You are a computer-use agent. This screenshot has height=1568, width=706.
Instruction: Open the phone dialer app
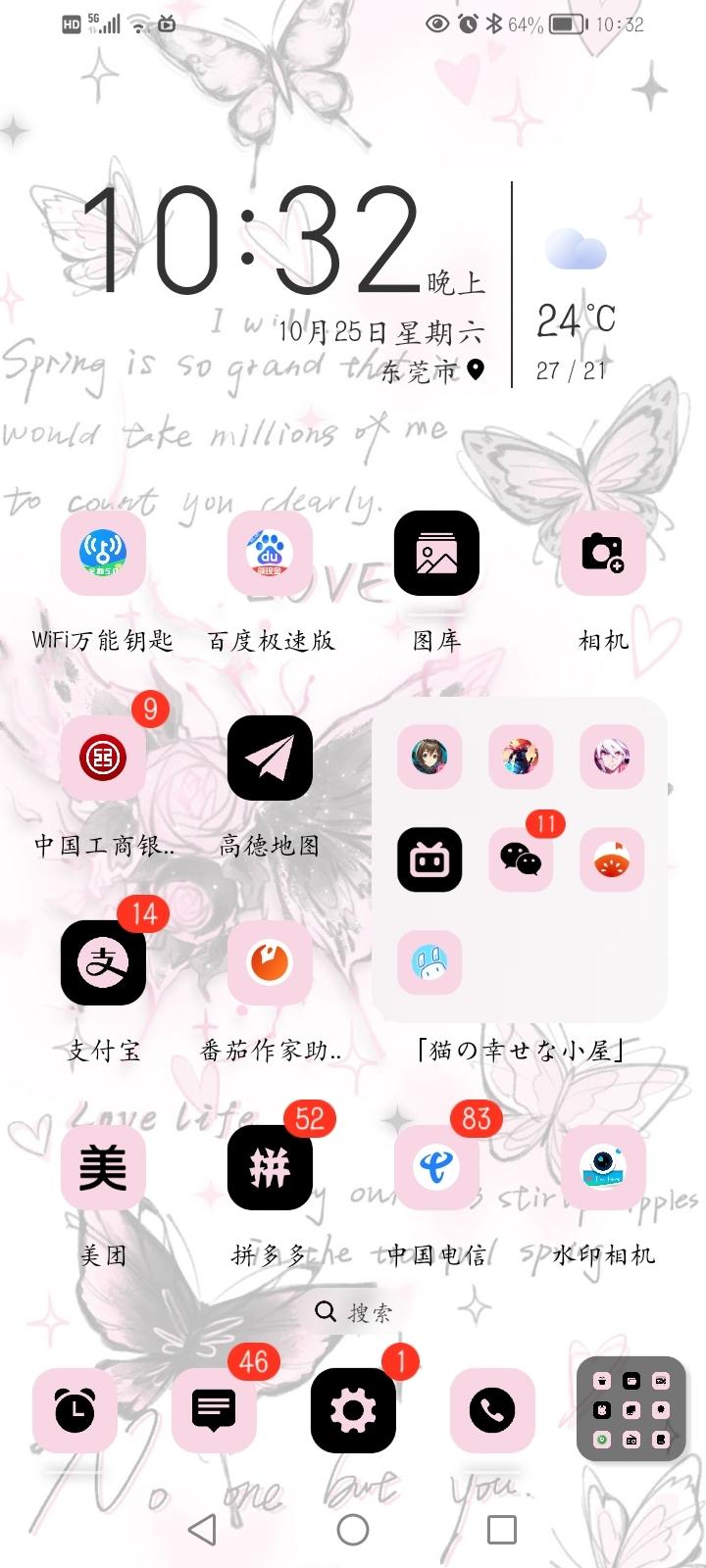pos(492,1410)
